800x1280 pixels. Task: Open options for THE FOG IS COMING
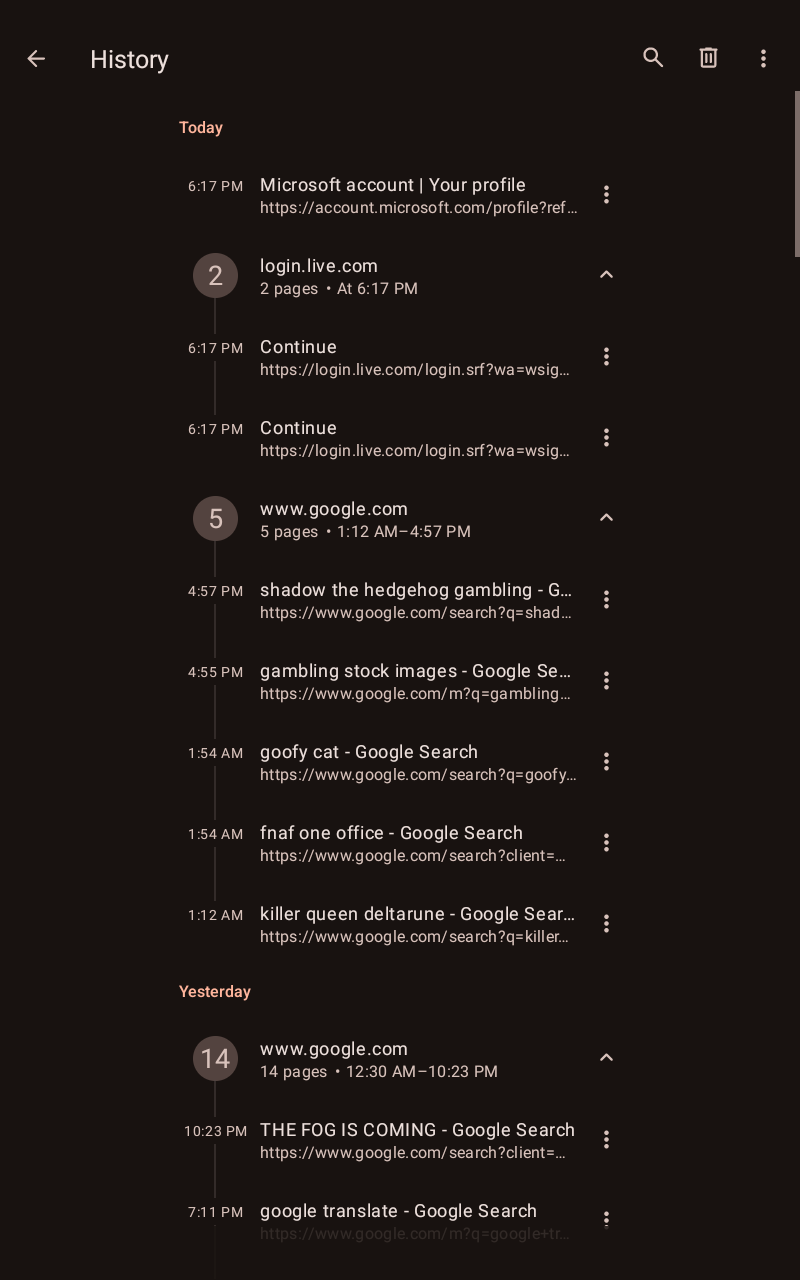point(606,1140)
